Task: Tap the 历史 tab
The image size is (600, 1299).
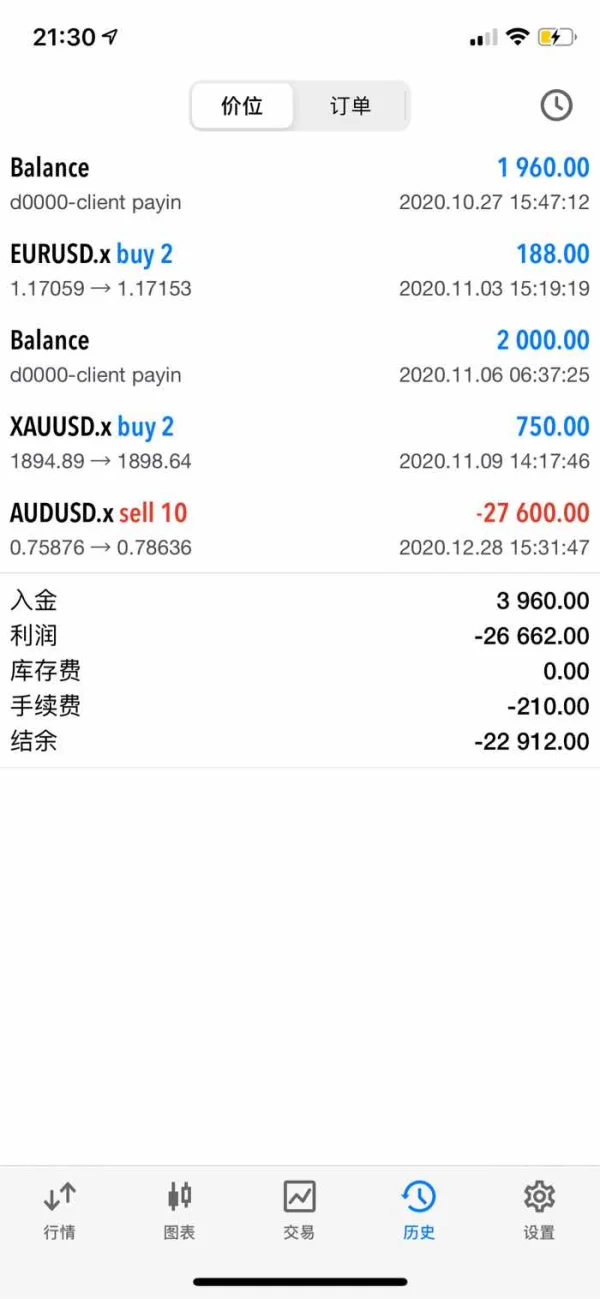Action: click(x=419, y=1209)
